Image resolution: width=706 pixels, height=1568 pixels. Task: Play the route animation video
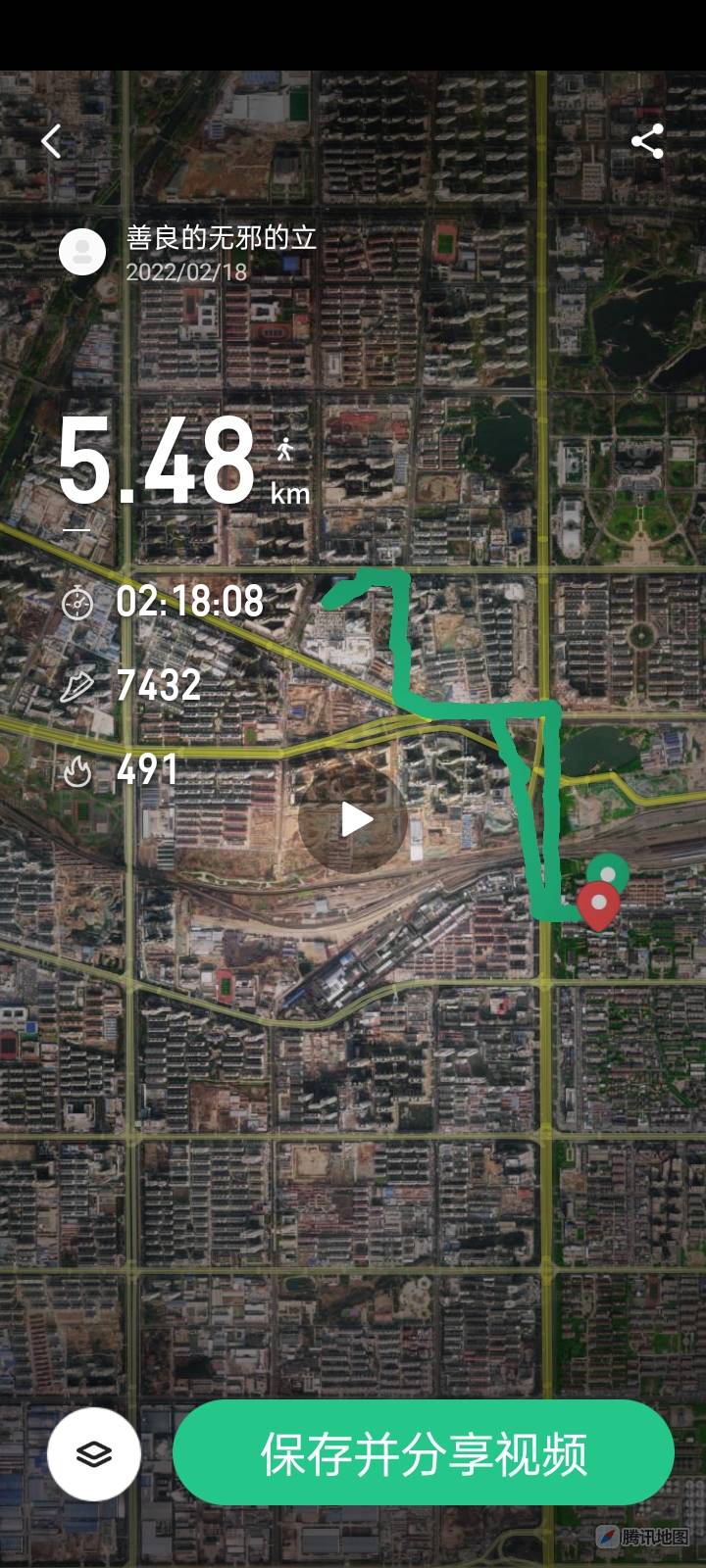click(x=354, y=820)
